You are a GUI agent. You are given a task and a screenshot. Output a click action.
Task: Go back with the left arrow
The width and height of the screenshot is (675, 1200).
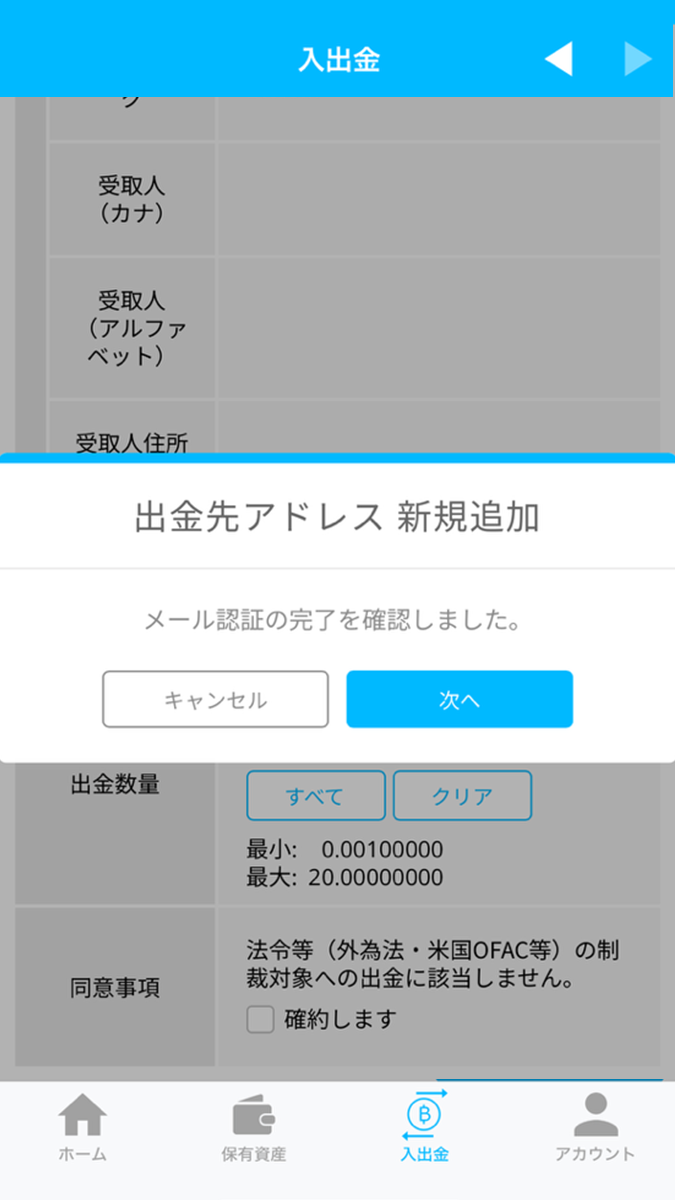pos(558,59)
